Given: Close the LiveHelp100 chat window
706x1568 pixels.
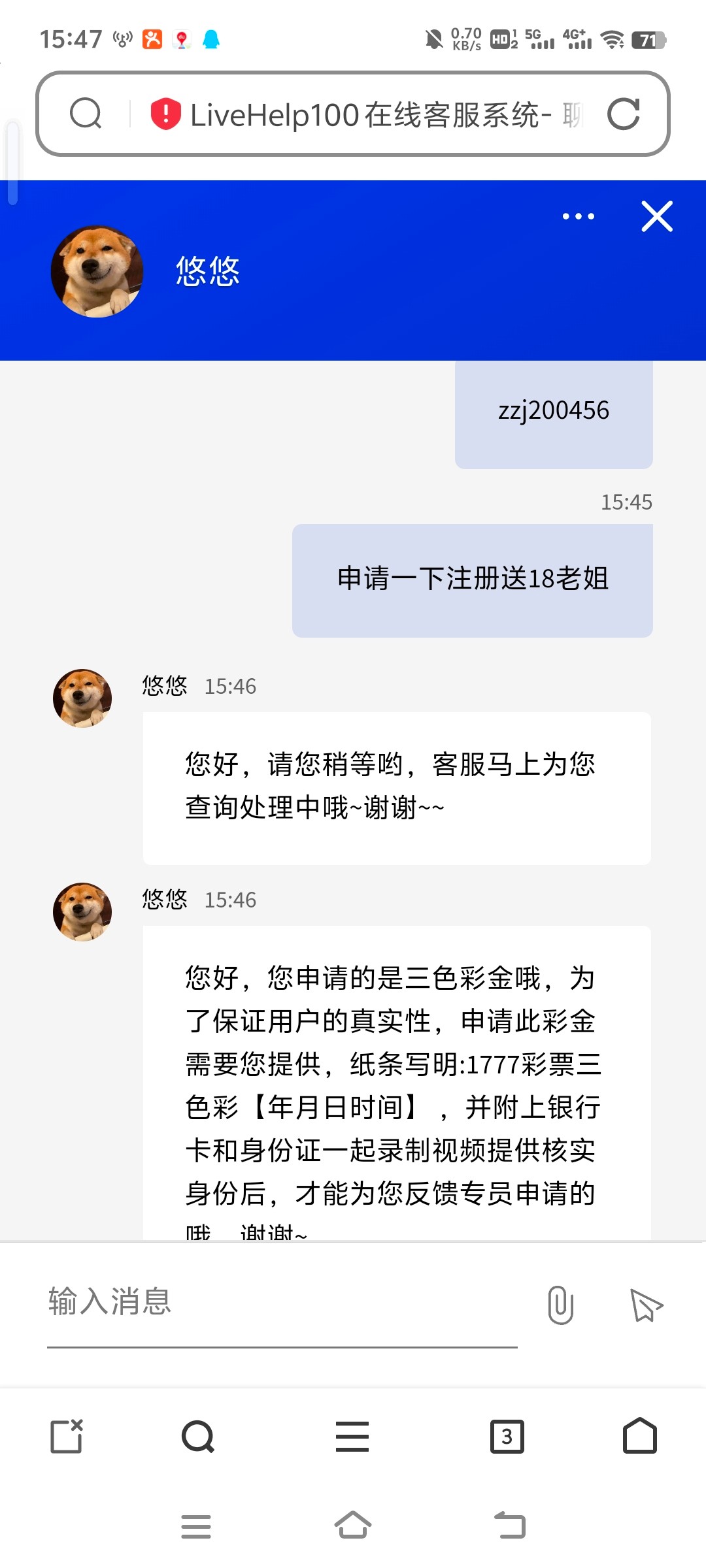Looking at the screenshot, I should pos(657,216).
